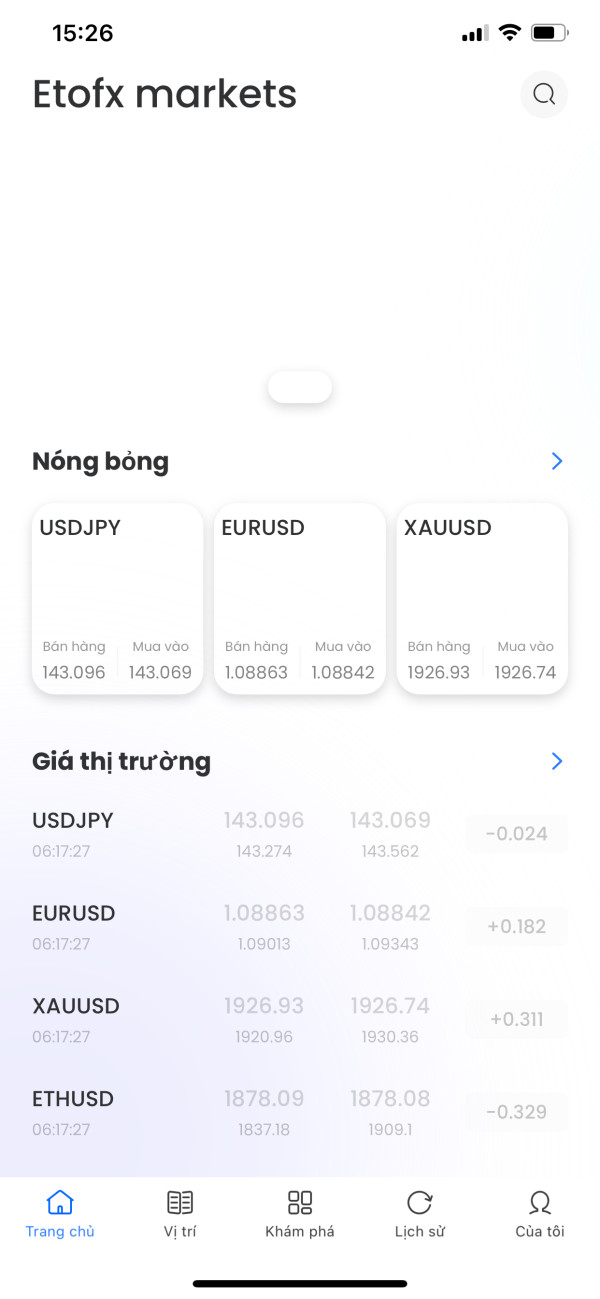Open the XAUUSD hot card
The image size is (600, 1299).
[482, 598]
